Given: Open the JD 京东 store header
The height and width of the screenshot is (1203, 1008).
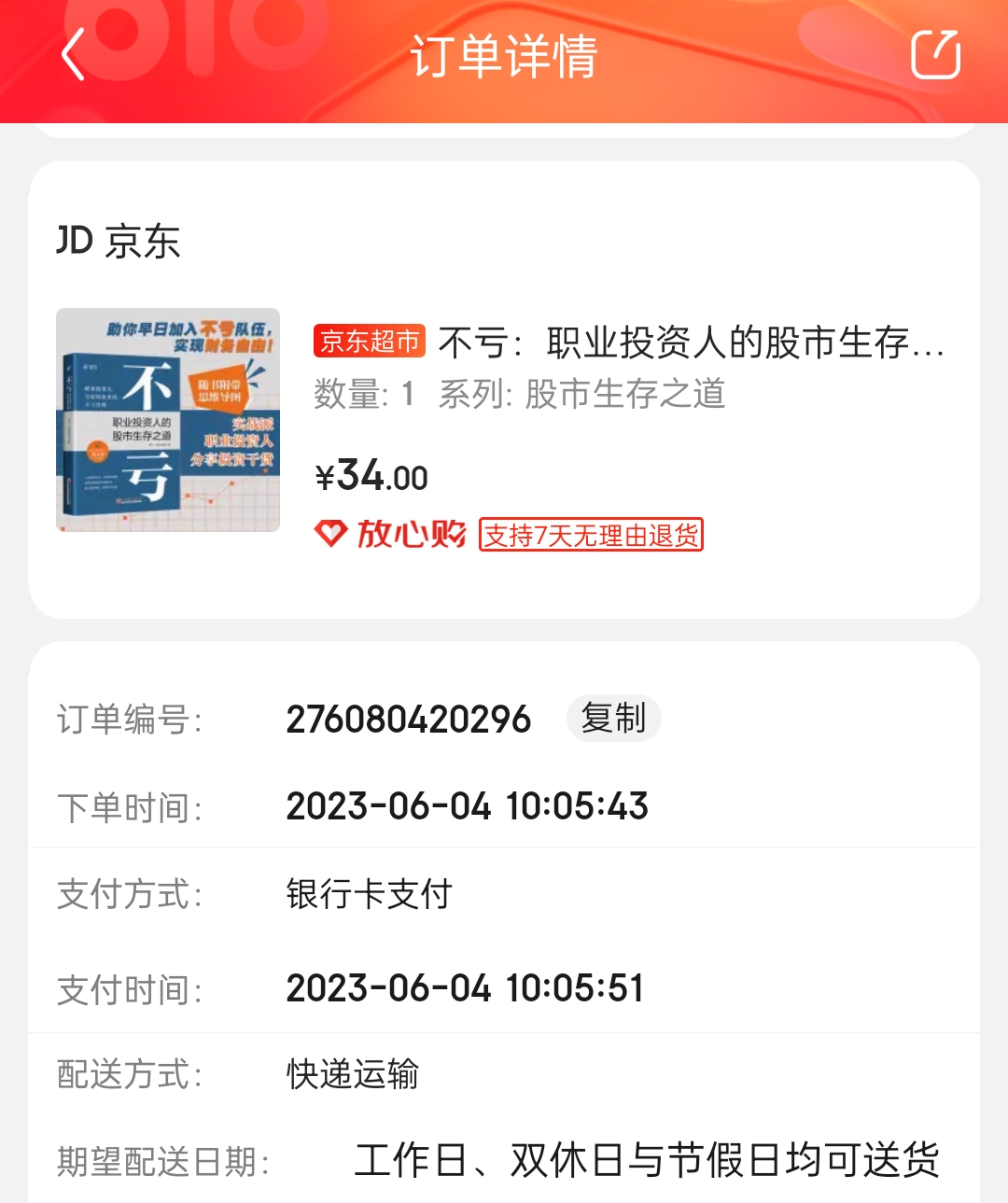Looking at the screenshot, I should 119,242.
